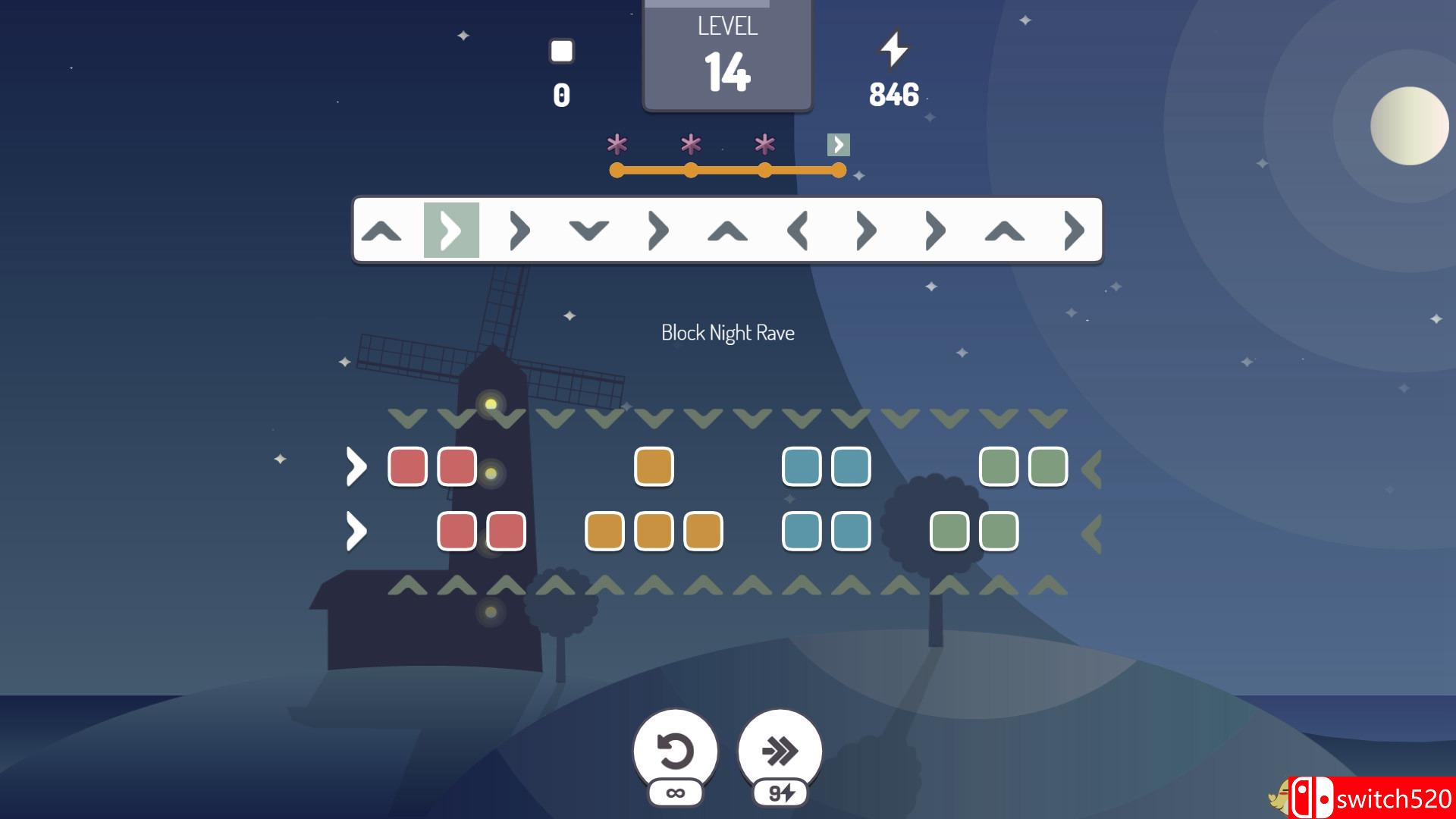Tap the fast-forward skip button

click(780, 752)
